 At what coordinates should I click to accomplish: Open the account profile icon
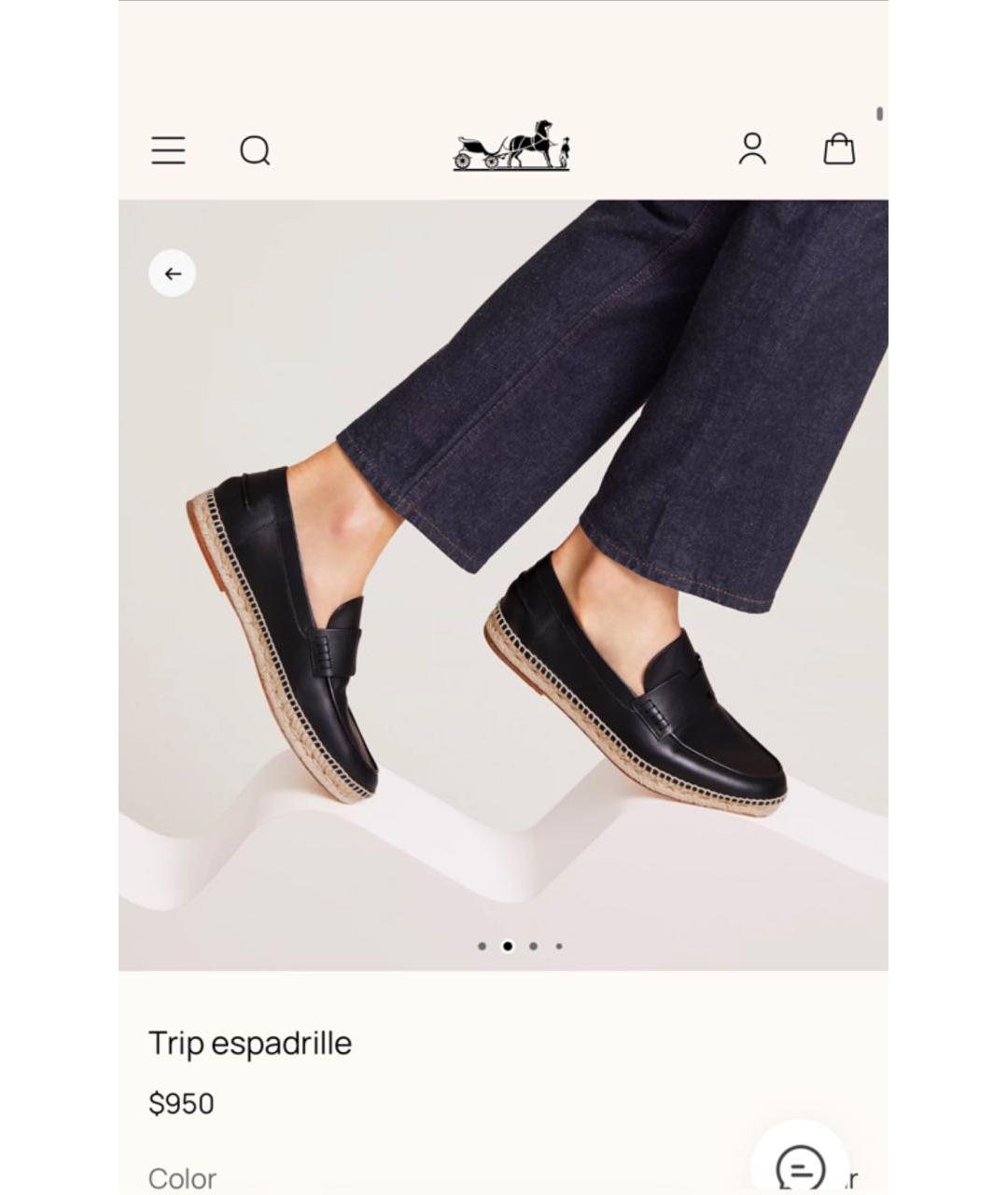point(752,149)
